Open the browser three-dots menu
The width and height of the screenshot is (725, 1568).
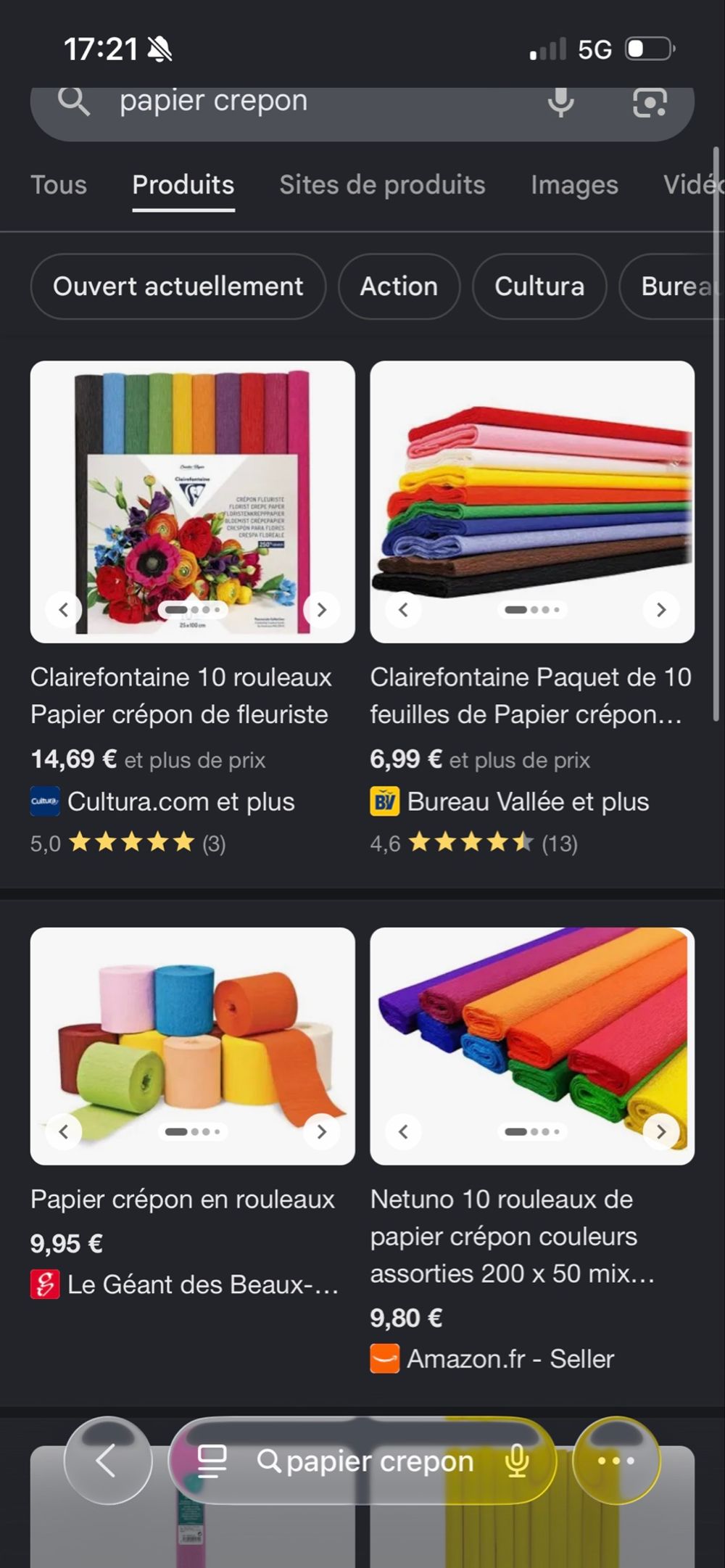616,1460
